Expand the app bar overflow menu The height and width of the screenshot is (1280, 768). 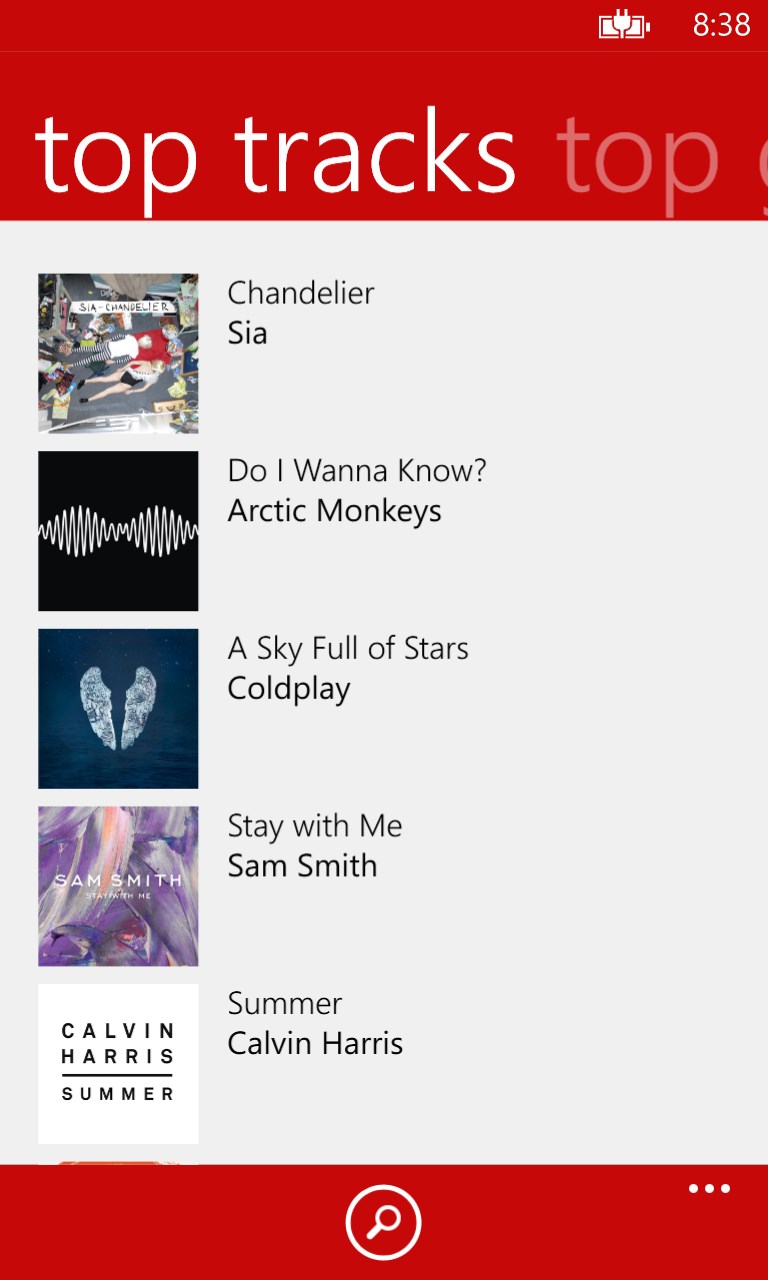[709, 1189]
